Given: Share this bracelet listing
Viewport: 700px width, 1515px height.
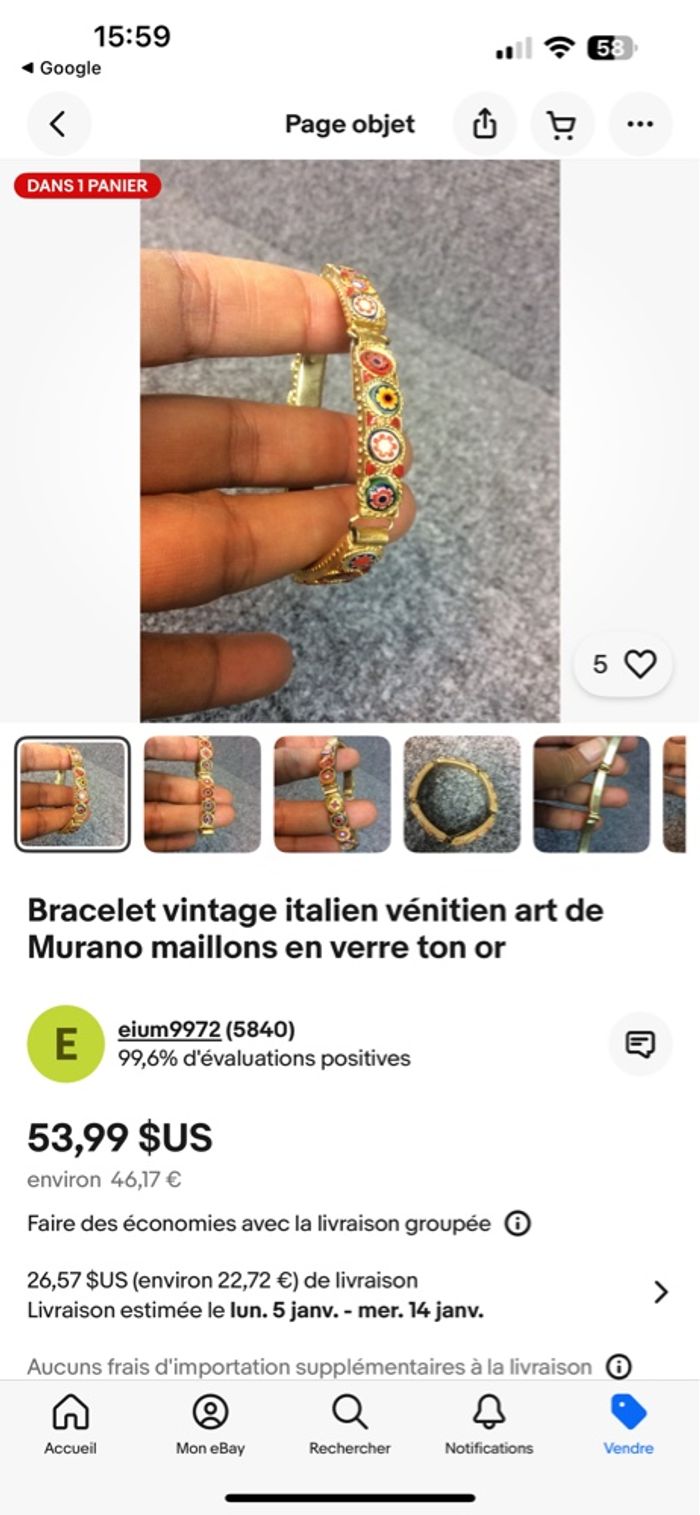Looking at the screenshot, I should coord(484,124).
